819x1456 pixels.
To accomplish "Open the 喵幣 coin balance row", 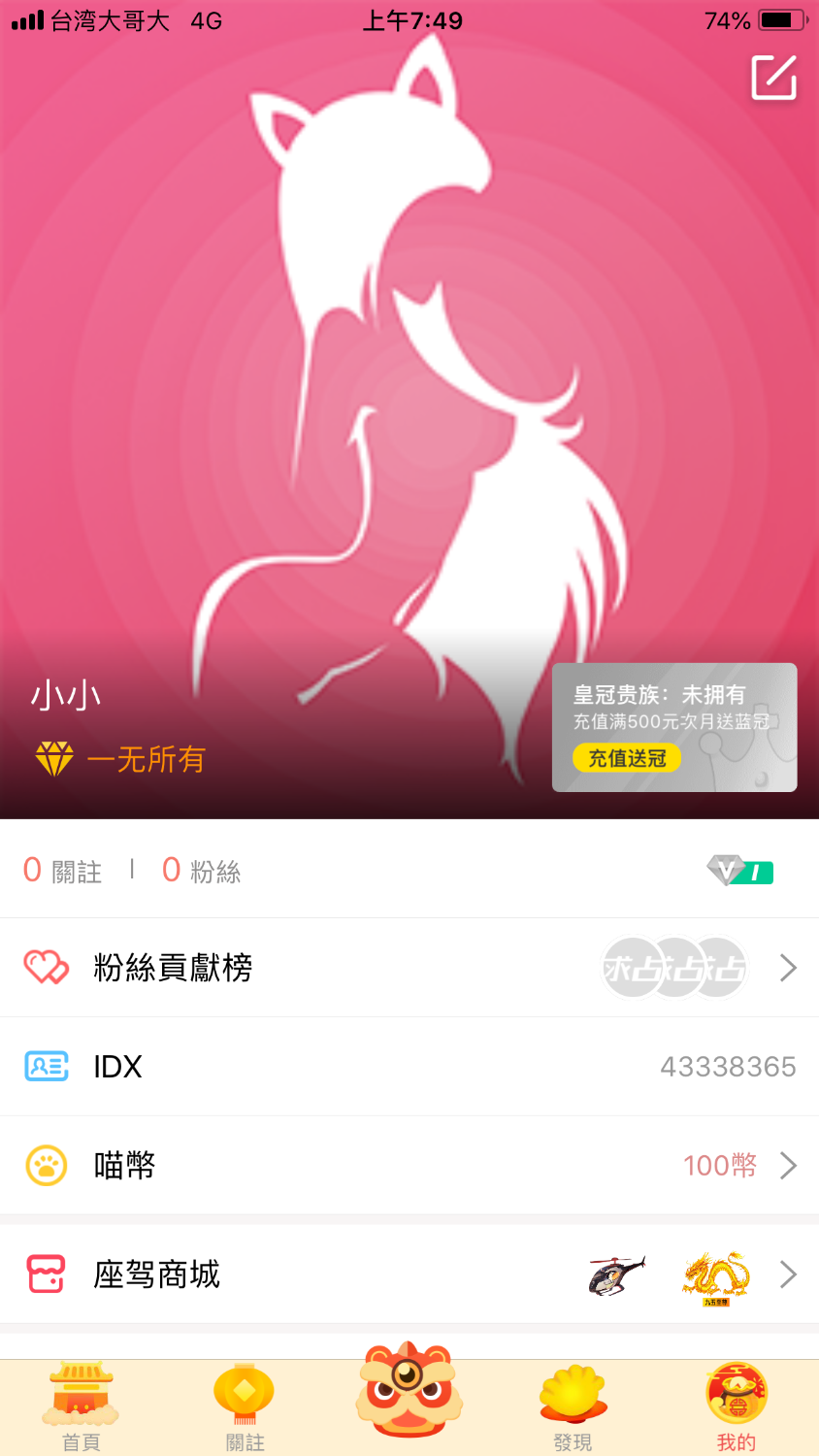I will [x=409, y=1165].
